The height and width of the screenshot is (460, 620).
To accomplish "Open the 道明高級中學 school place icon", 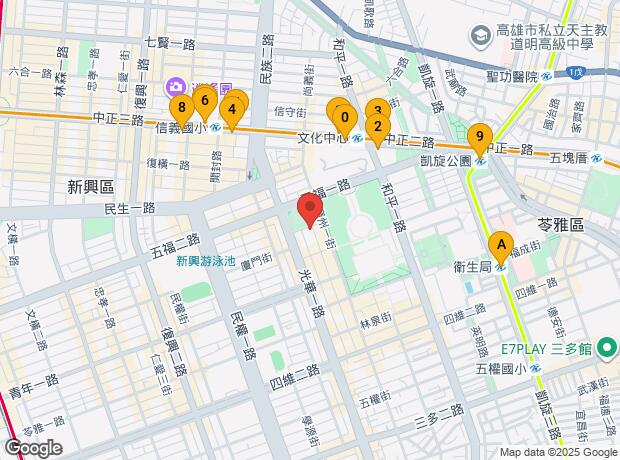I will (480, 36).
